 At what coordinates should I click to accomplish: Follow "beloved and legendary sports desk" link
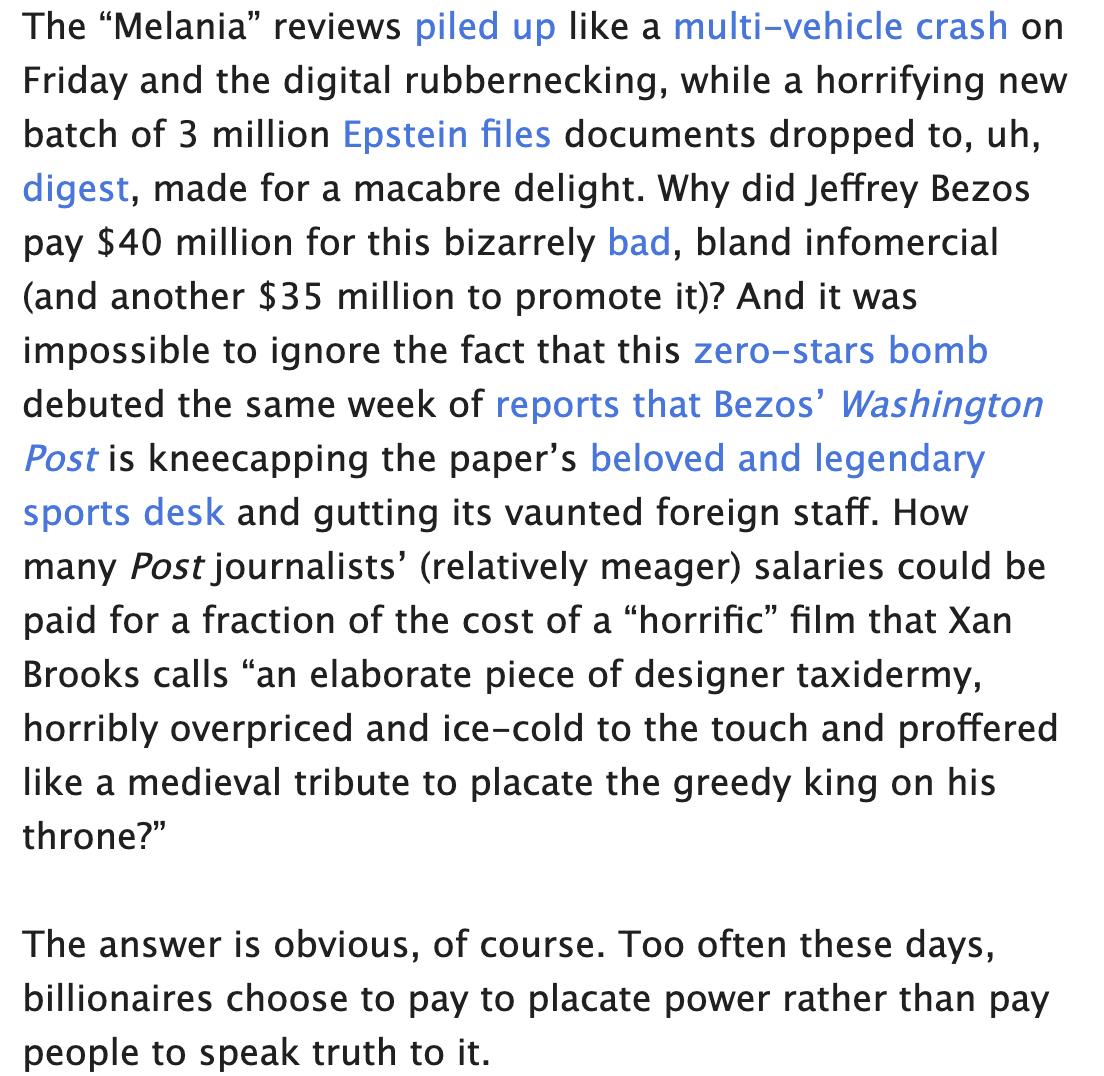[787, 459]
